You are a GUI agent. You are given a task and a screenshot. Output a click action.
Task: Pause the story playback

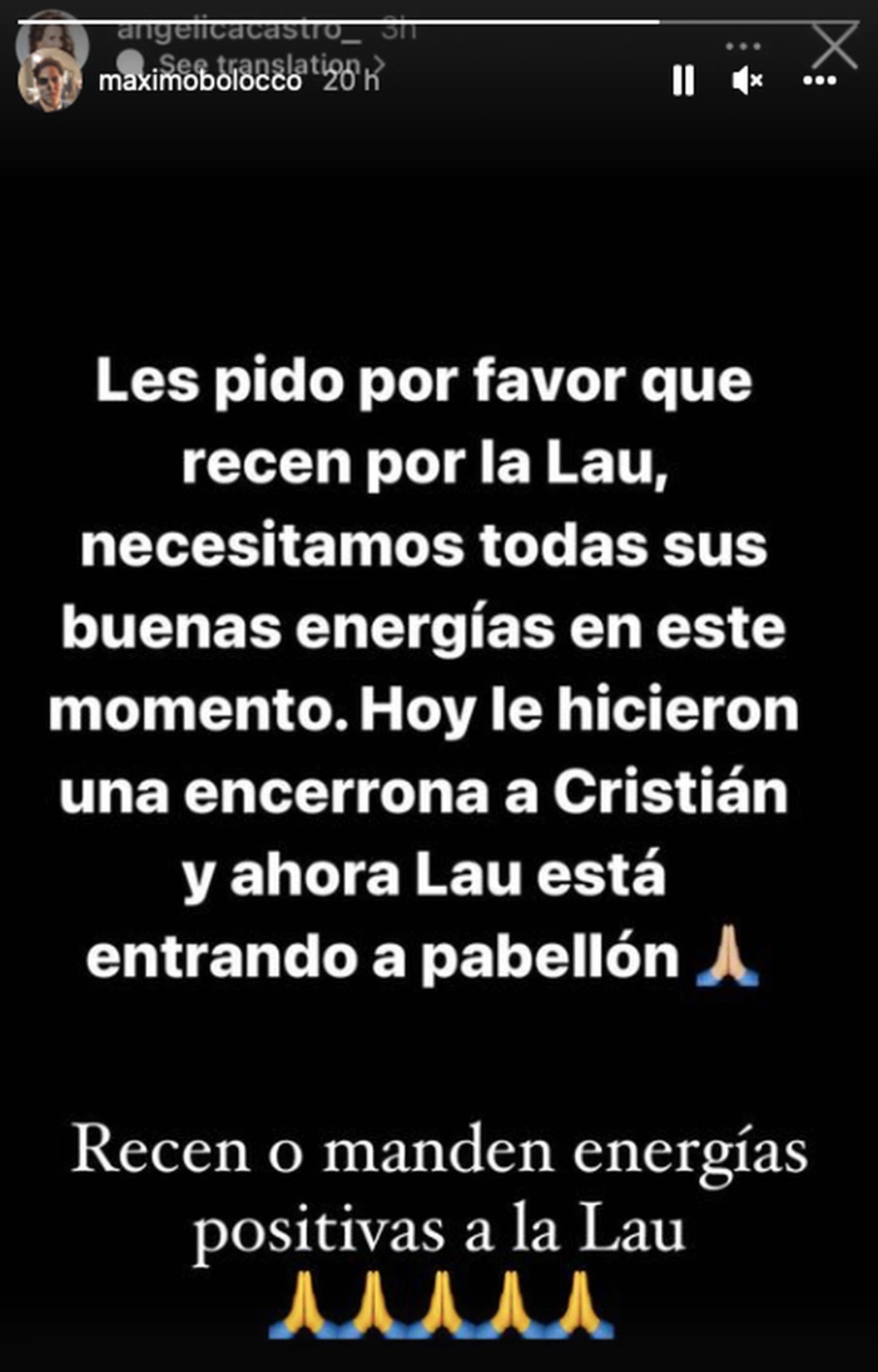click(683, 80)
